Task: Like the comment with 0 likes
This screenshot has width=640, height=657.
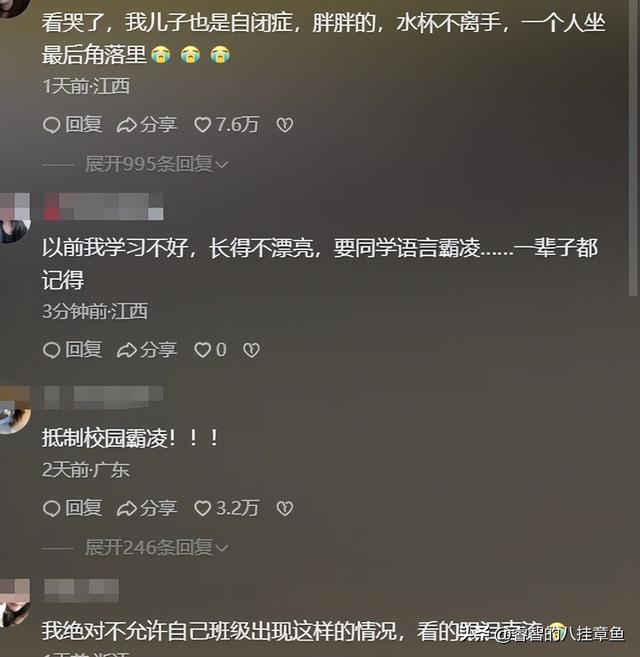Action: [x=210, y=350]
